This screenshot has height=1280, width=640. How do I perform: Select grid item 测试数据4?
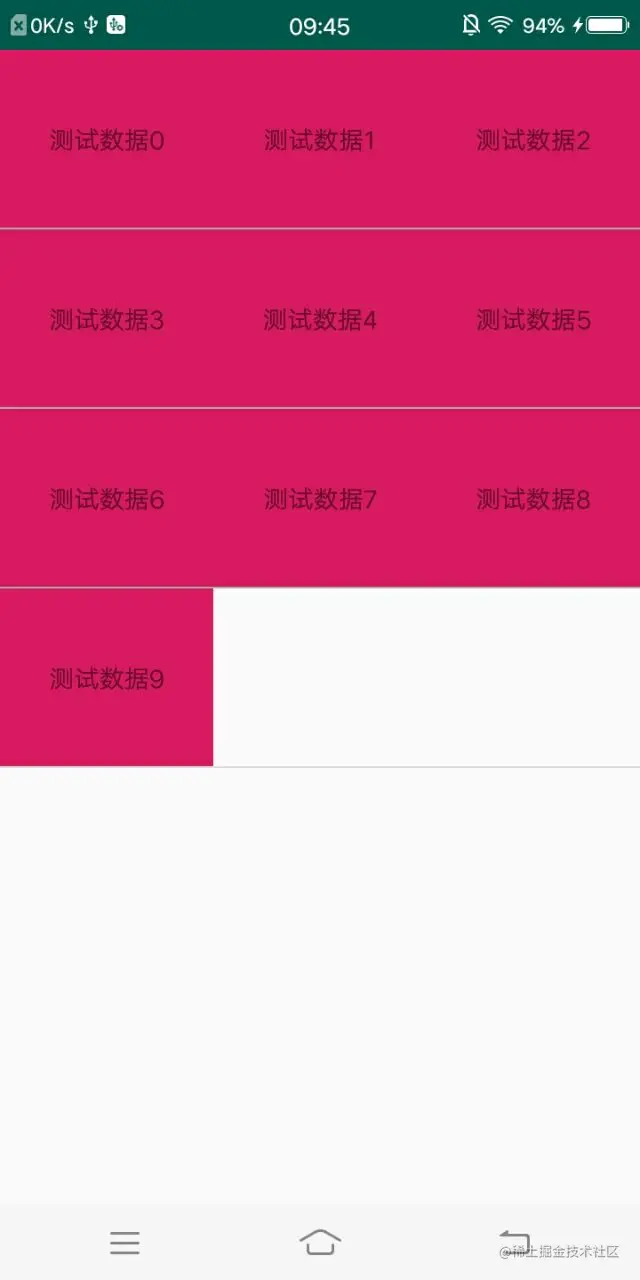(320, 320)
